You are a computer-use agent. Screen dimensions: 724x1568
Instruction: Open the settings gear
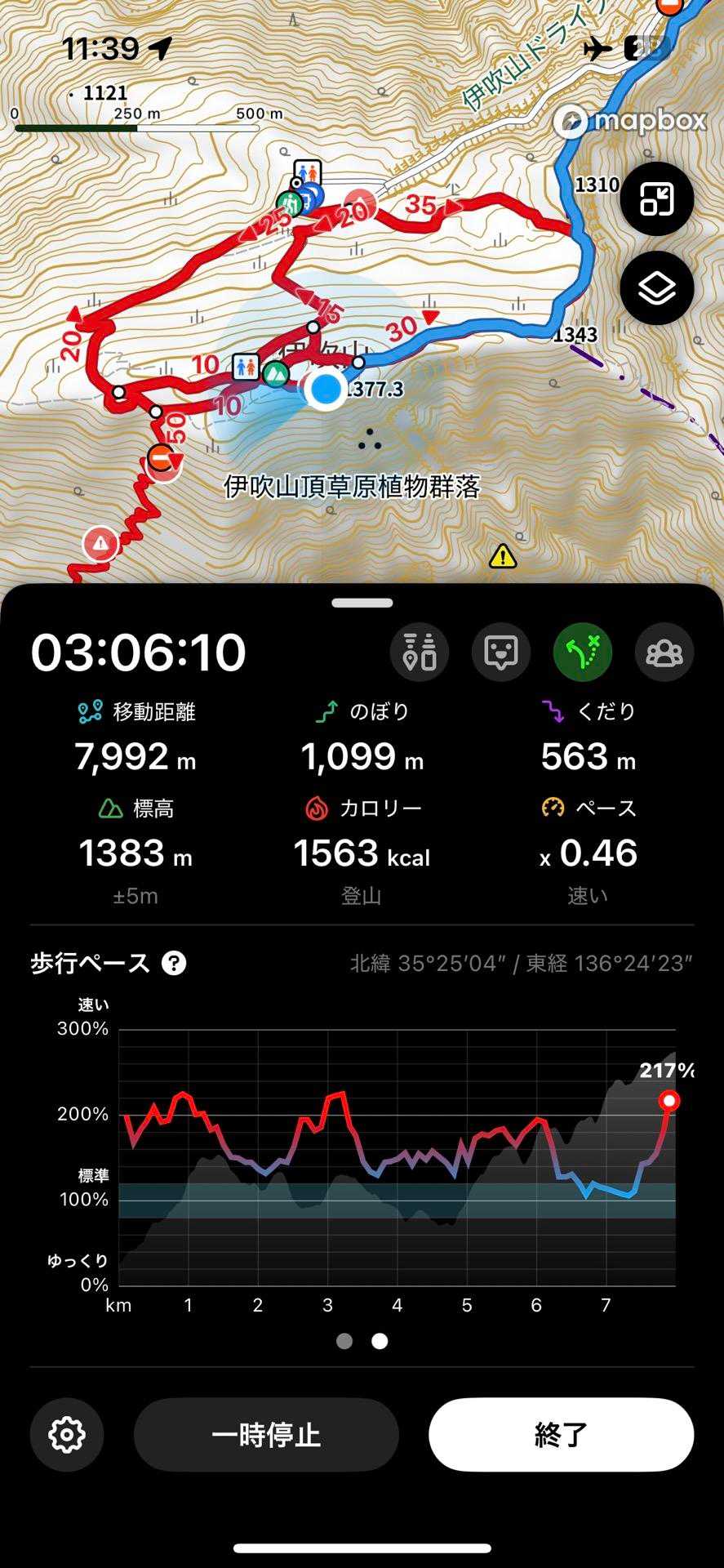tap(67, 1435)
